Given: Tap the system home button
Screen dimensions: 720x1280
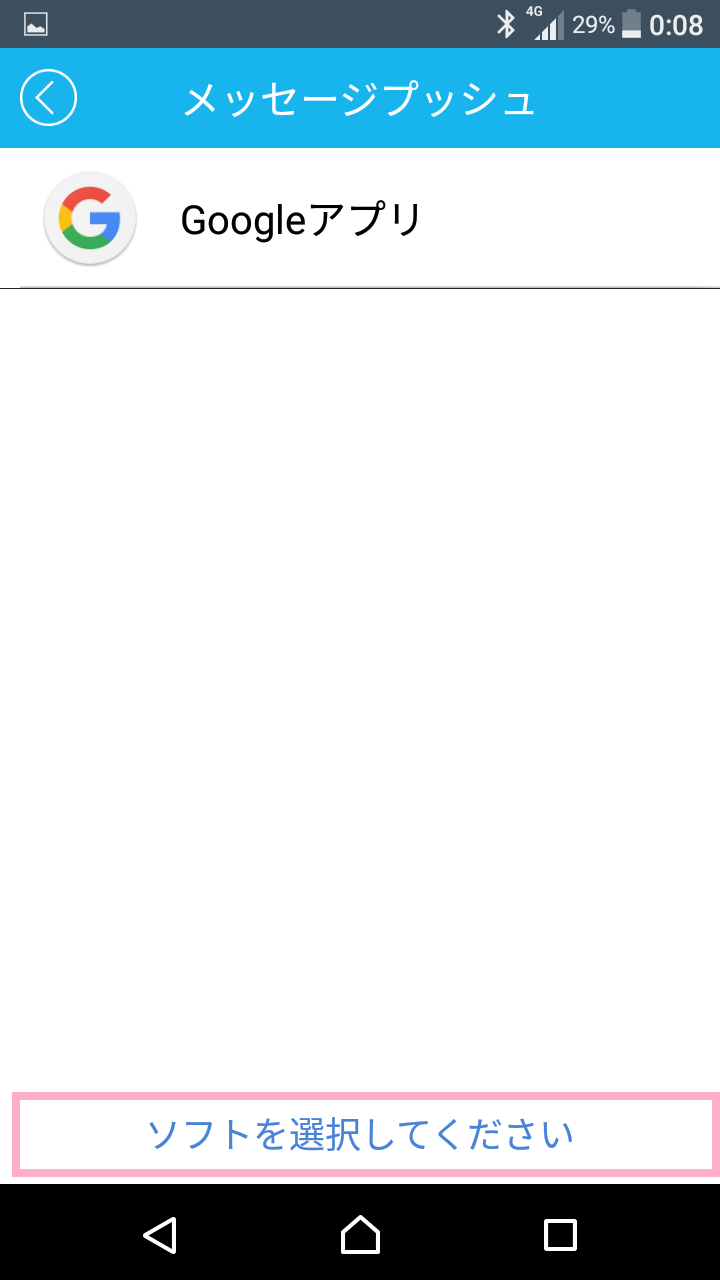Looking at the screenshot, I should click(x=360, y=1234).
